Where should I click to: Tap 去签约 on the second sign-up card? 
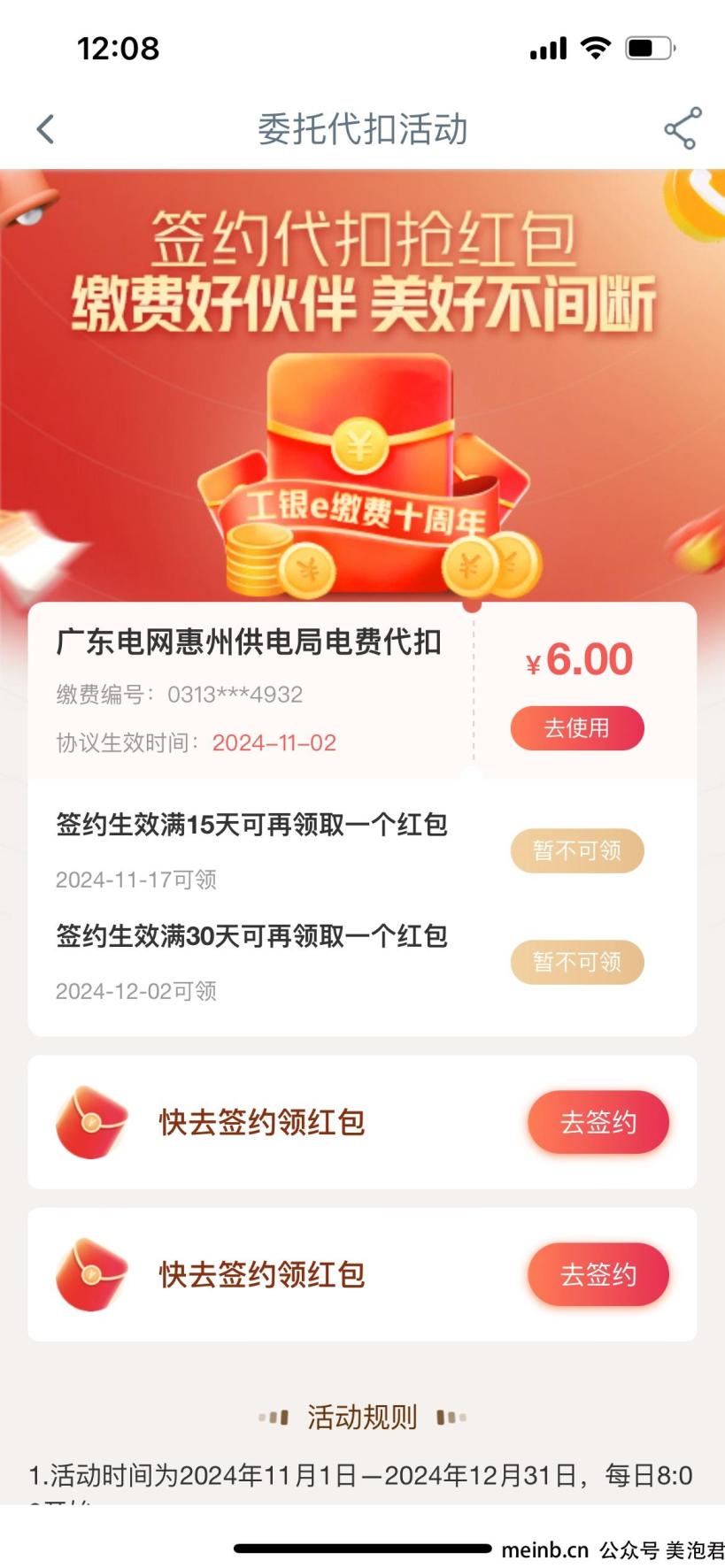(598, 1274)
